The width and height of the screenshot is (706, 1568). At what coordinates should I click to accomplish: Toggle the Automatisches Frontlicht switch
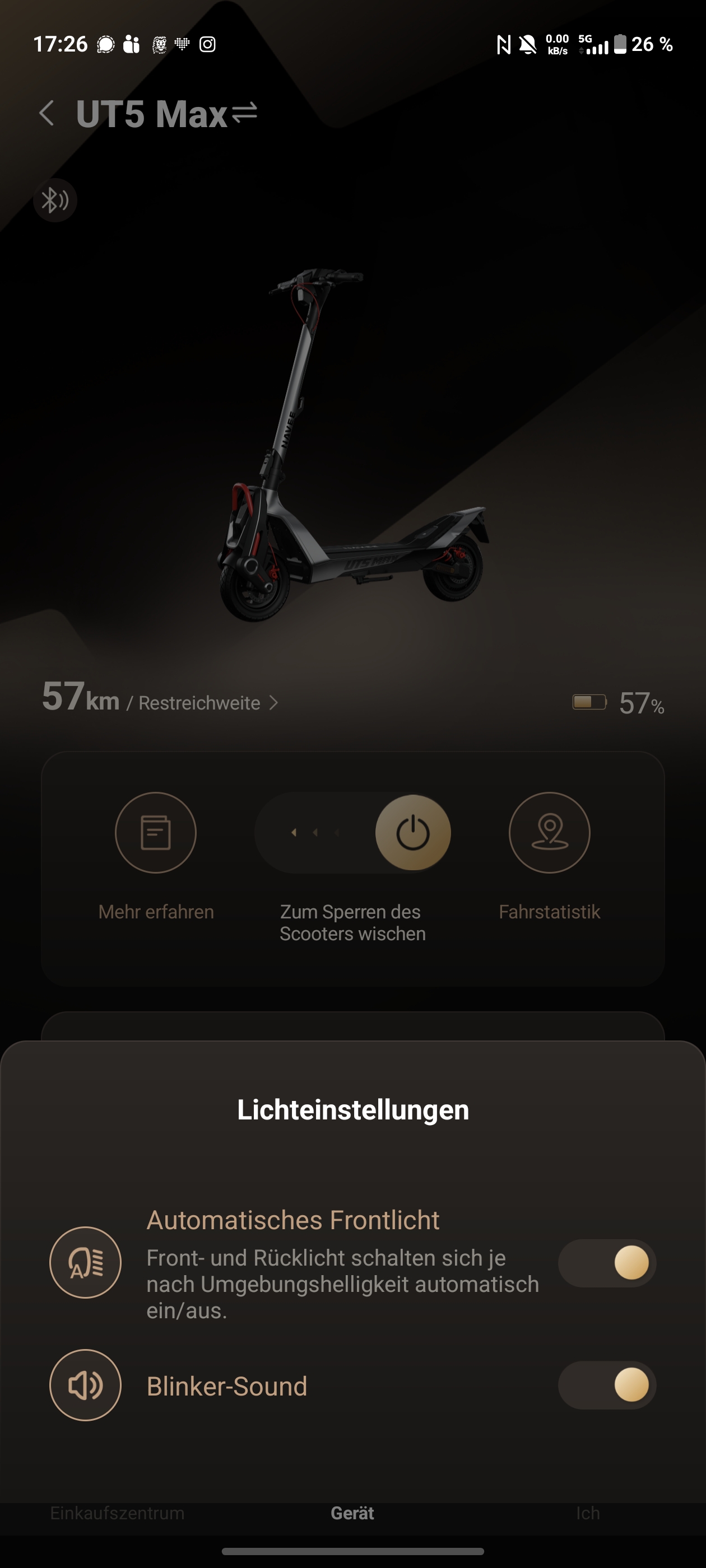coord(607,1263)
